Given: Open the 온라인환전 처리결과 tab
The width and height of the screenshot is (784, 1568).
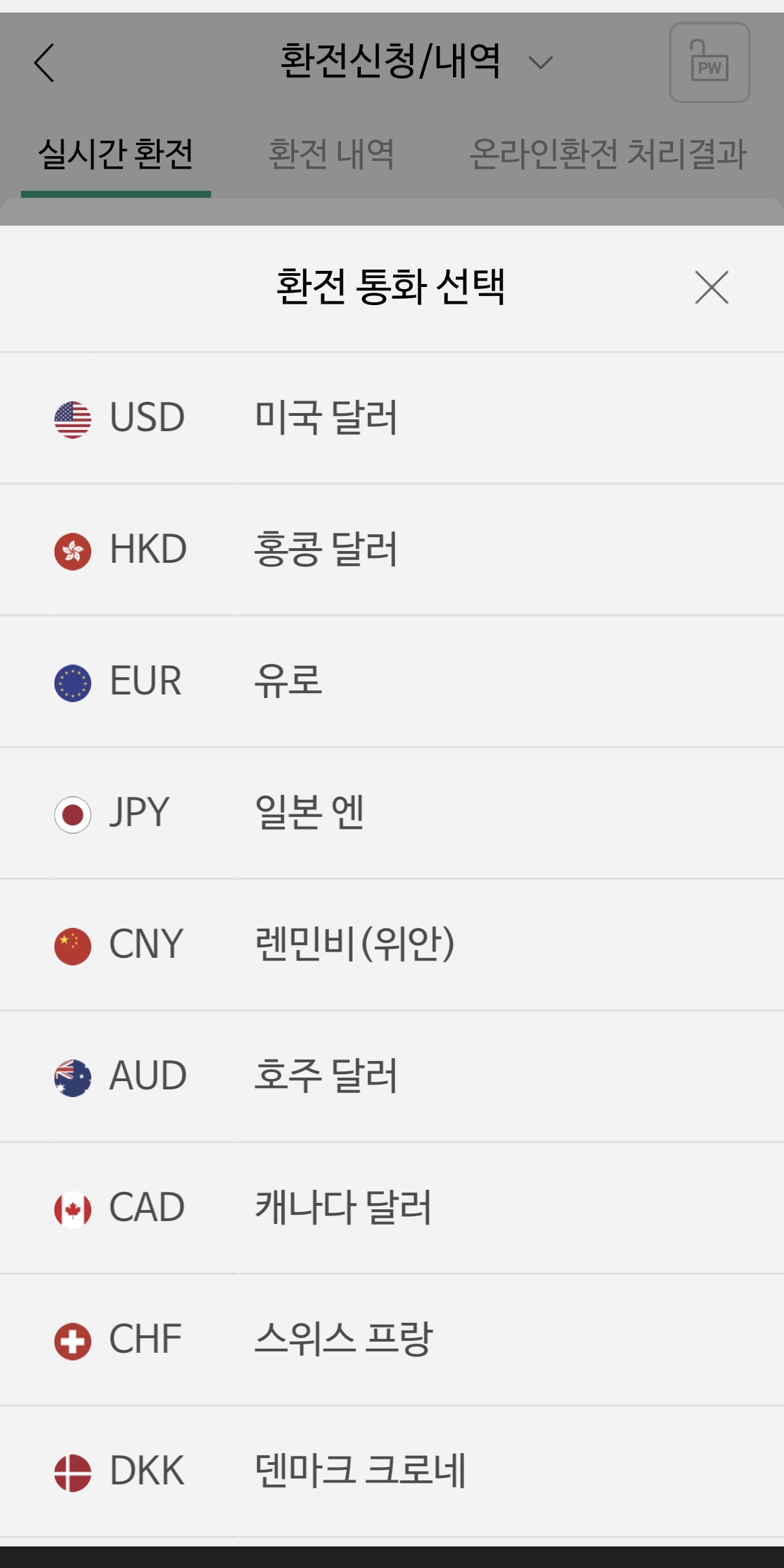Looking at the screenshot, I should coord(608,154).
